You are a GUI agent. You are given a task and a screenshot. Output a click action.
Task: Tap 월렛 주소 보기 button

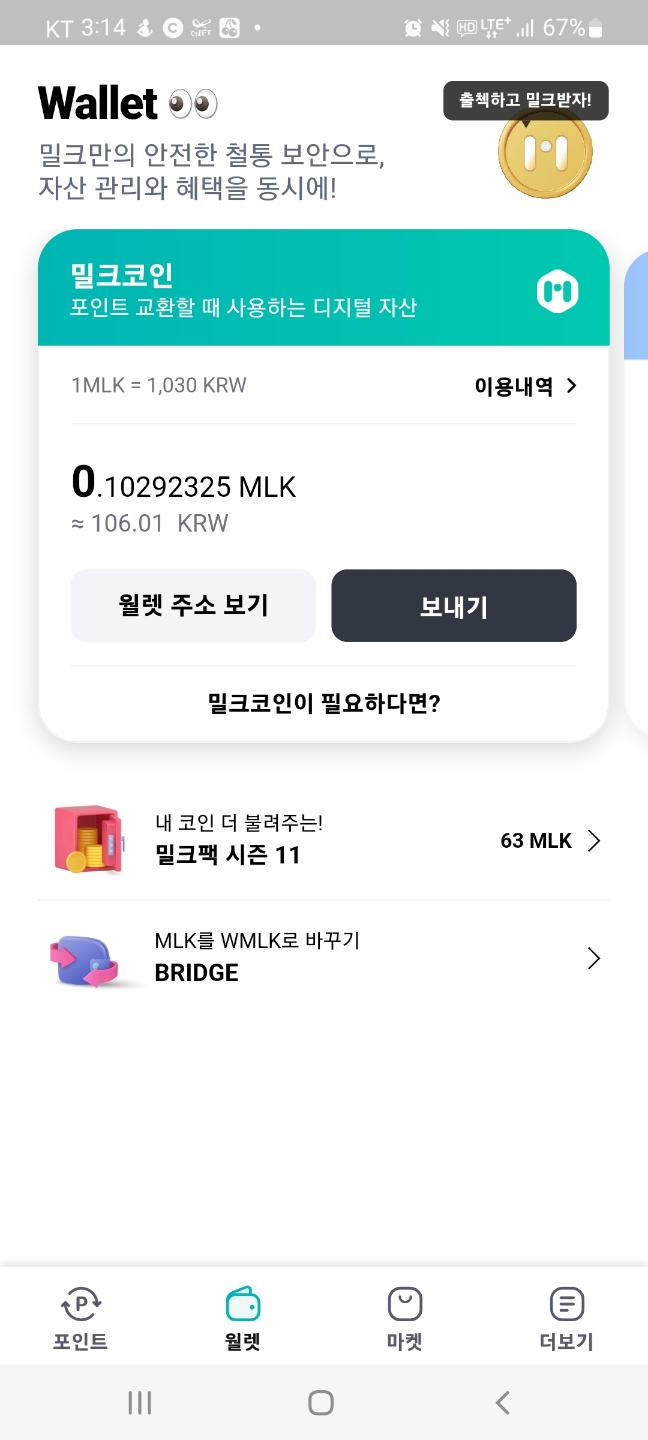tap(193, 605)
